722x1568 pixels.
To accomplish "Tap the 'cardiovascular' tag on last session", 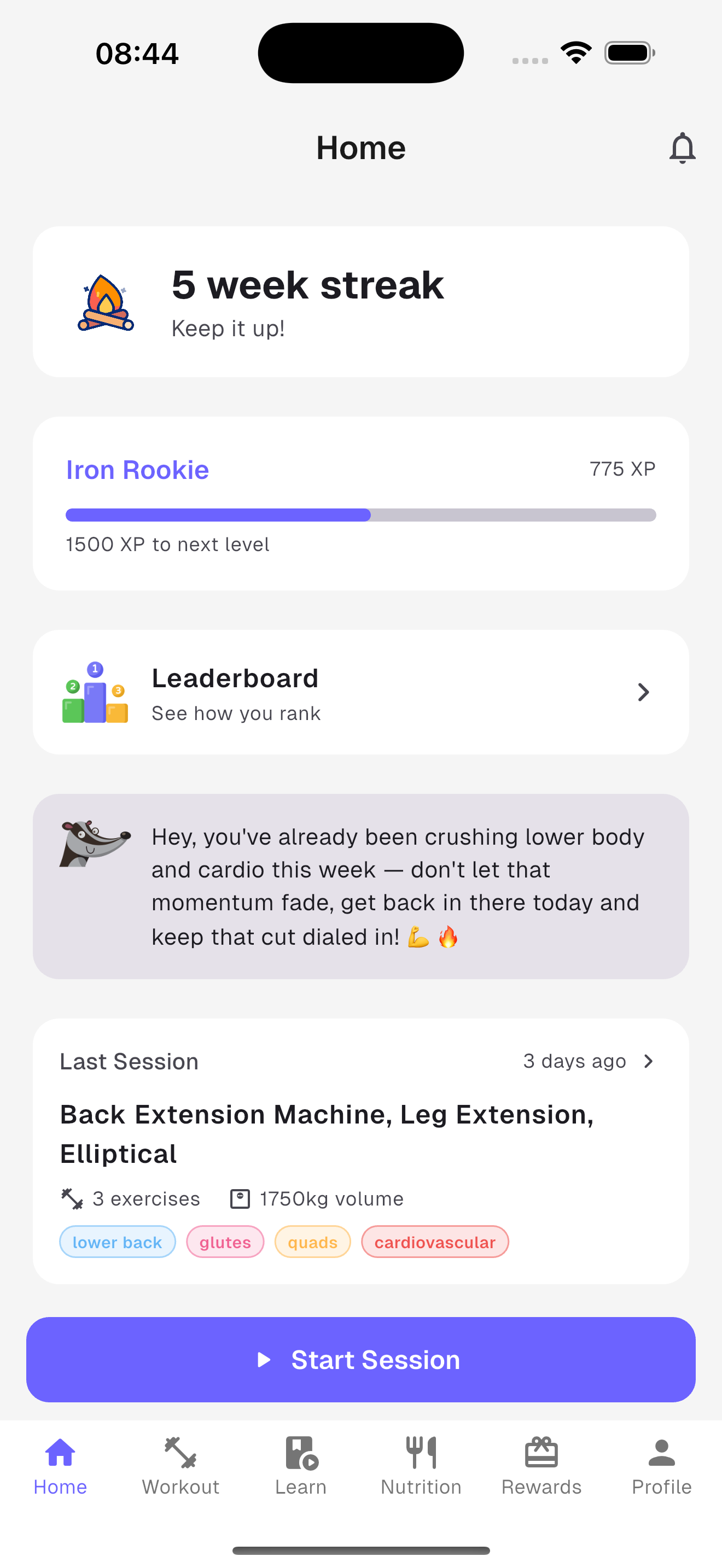I will click(435, 1242).
